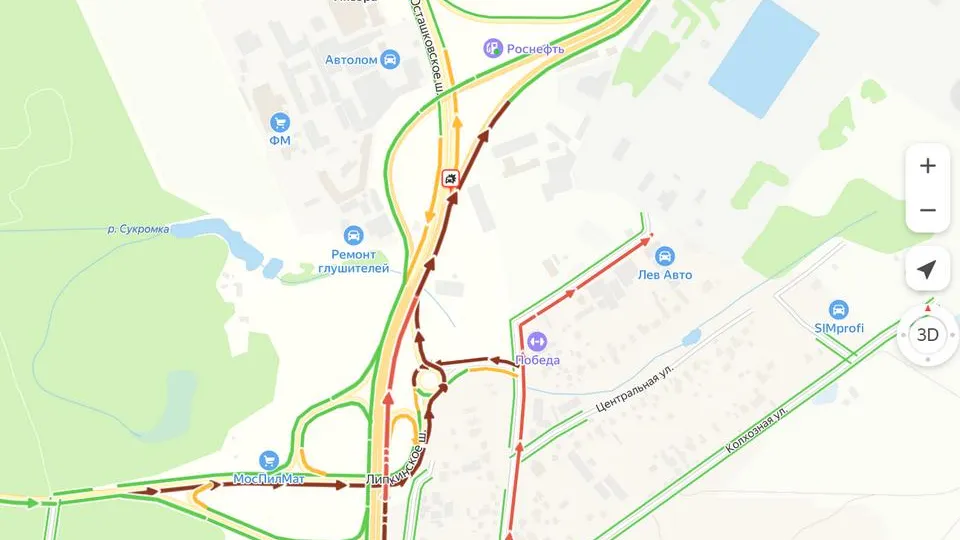960x540 pixels.
Task: Select the Победа gym marker
Action: 537,342
